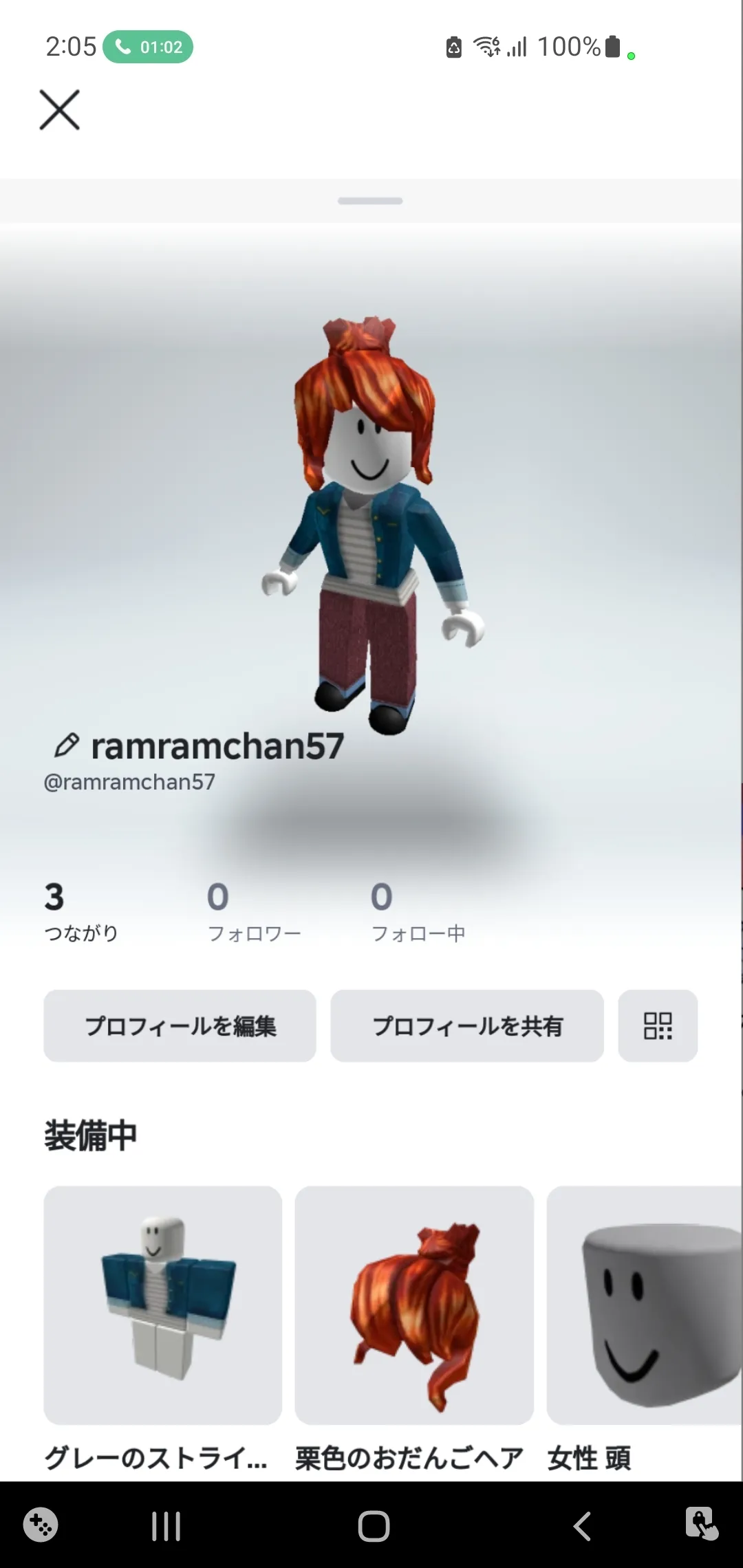Tap プロフィールを共有 button
The image size is (743, 1568).
pos(467,1025)
